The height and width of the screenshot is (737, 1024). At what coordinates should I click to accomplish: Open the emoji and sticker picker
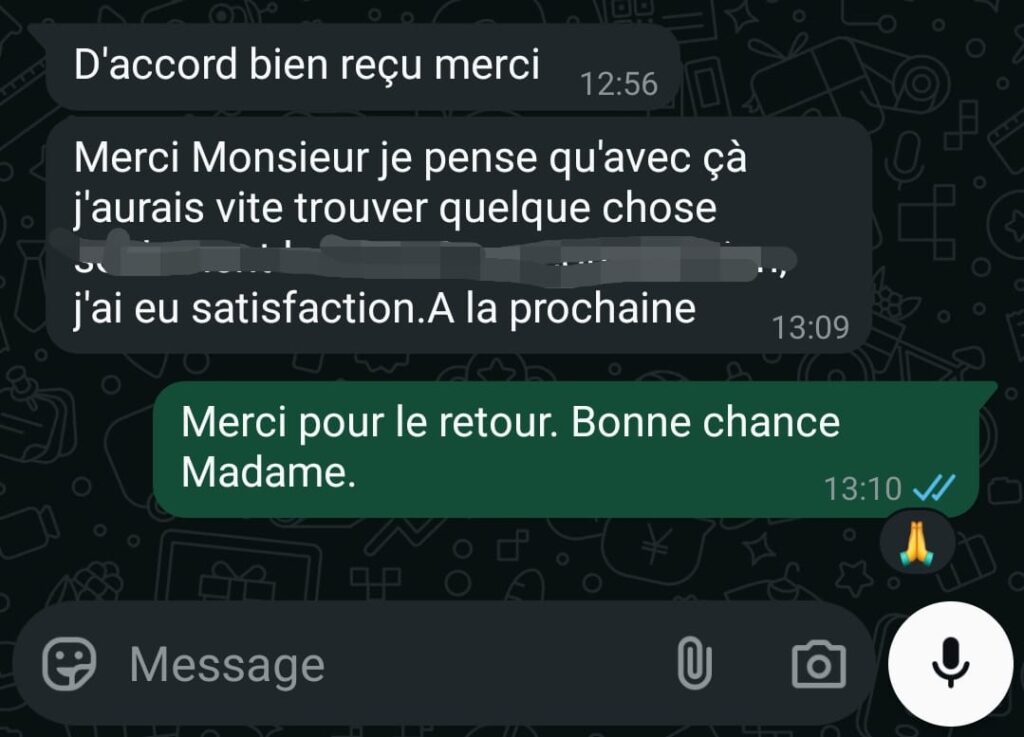coord(69,663)
